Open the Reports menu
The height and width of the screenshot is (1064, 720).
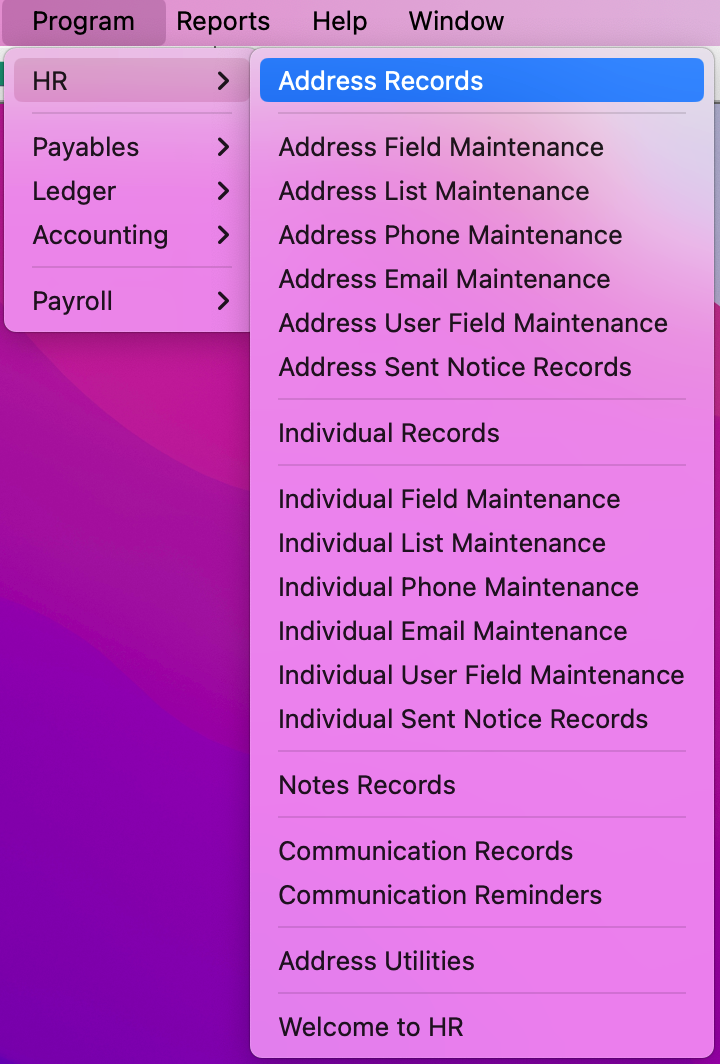(223, 21)
